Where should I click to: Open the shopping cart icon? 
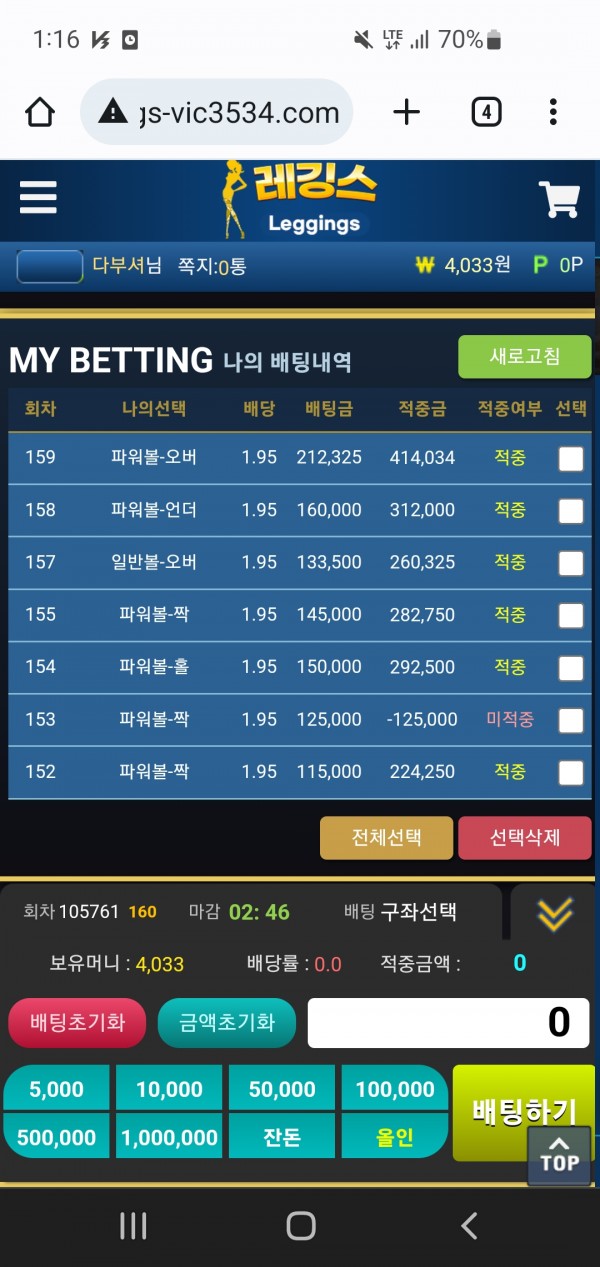(559, 199)
